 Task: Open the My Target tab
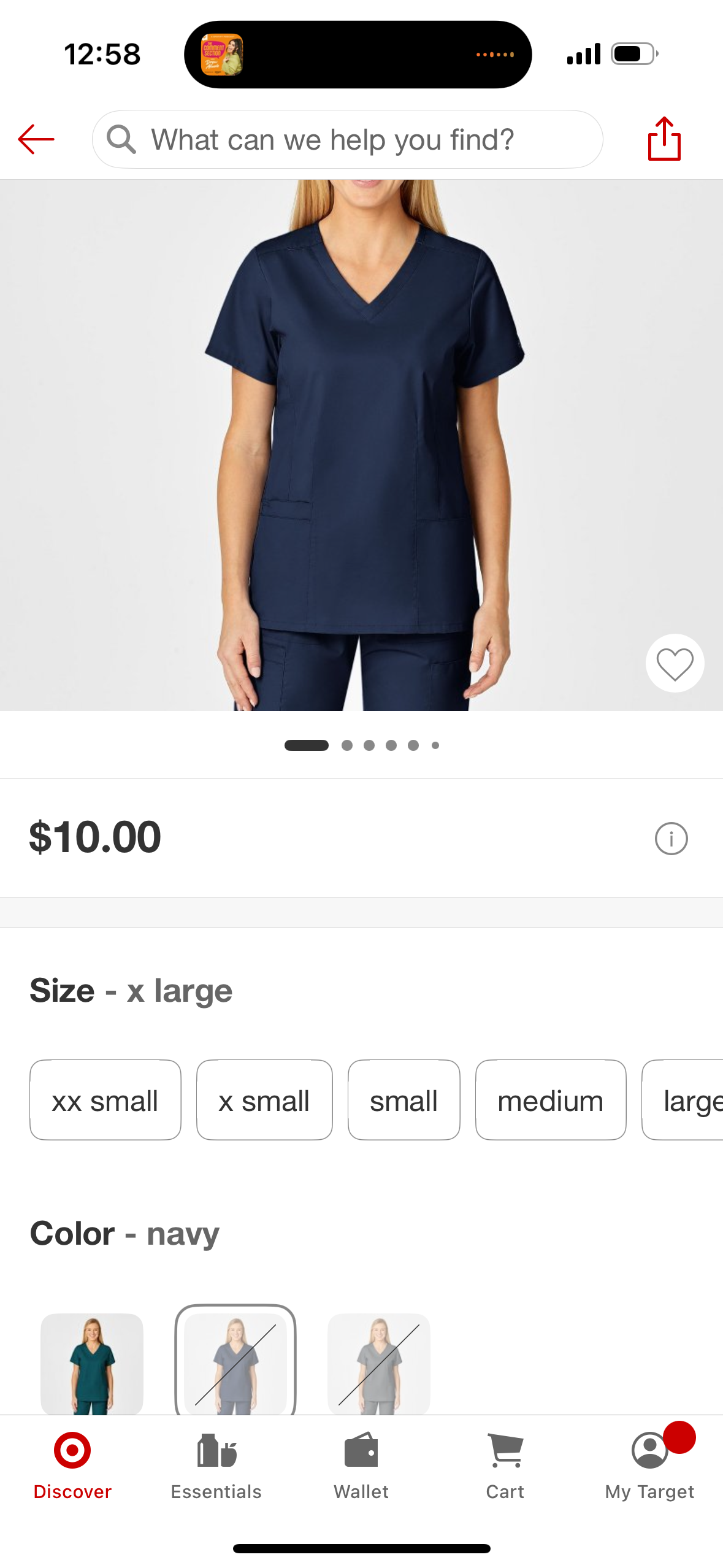[649, 1466]
